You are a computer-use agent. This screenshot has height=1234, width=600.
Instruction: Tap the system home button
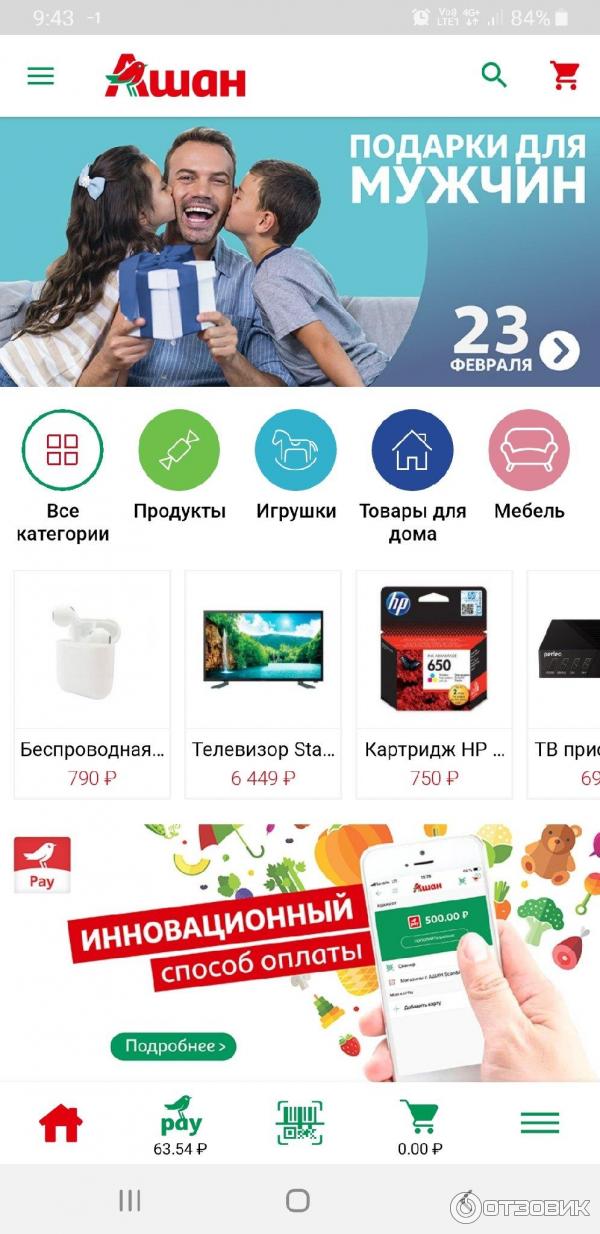pyautogui.click(x=297, y=1200)
